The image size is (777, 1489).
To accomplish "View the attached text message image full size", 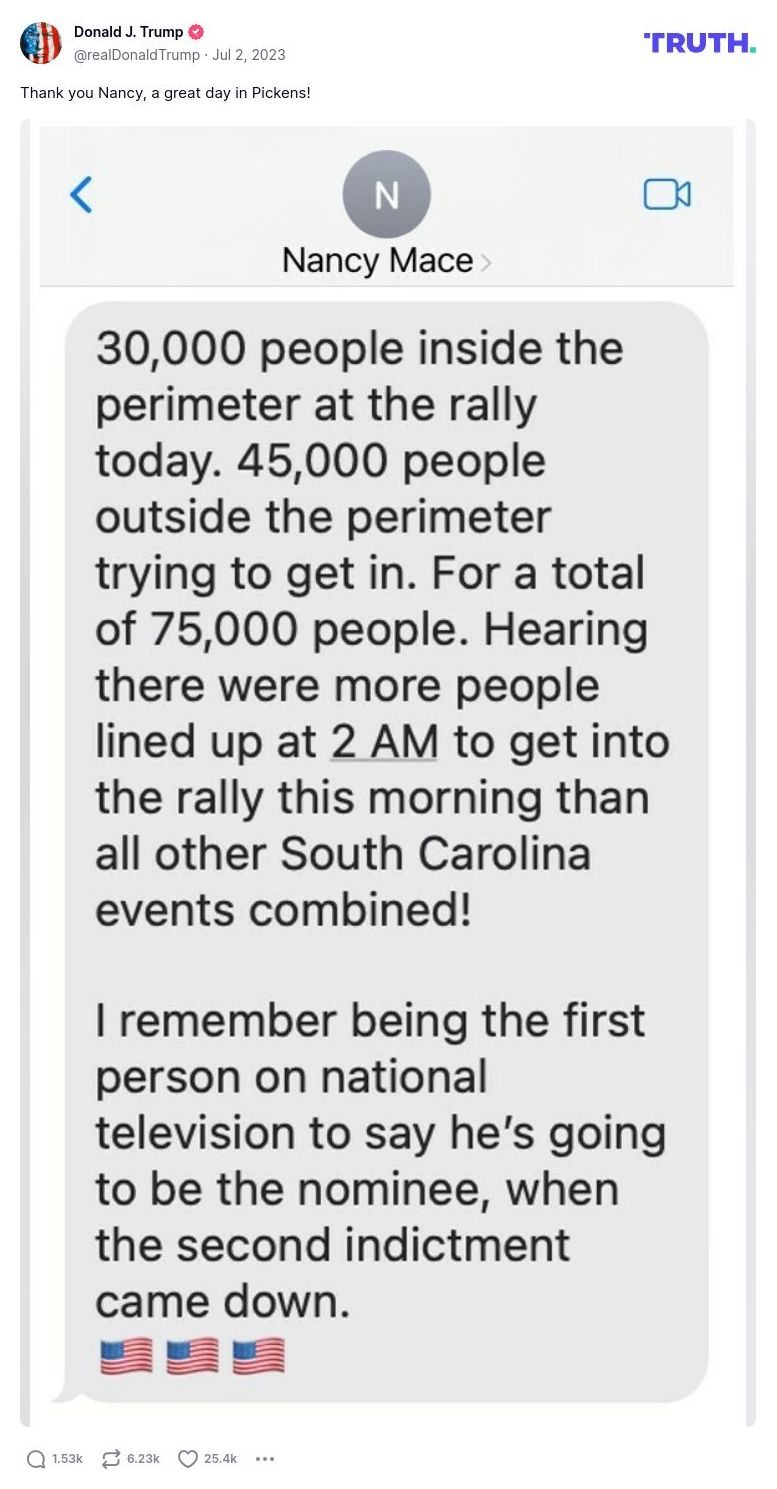I will point(387,770).
